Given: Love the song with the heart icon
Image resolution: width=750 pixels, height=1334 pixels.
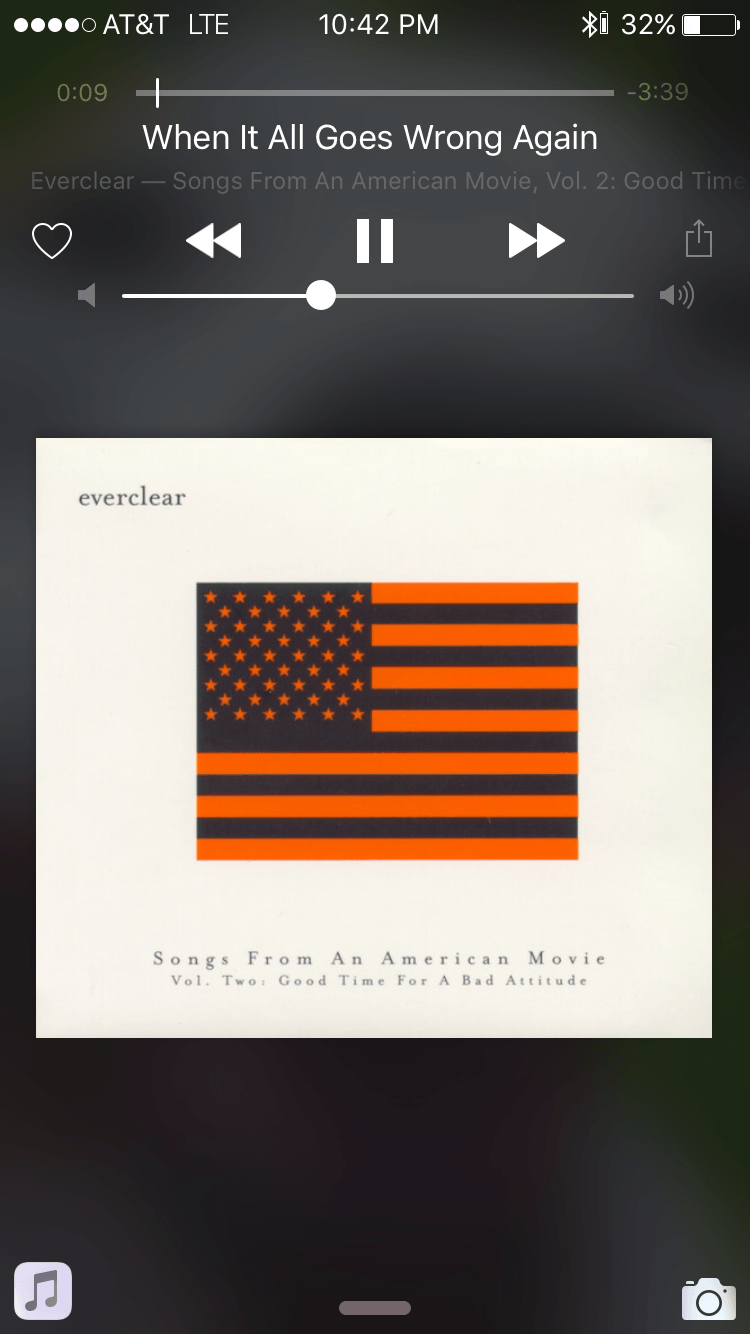Looking at the screenshot, I should [x=52, y=241].
